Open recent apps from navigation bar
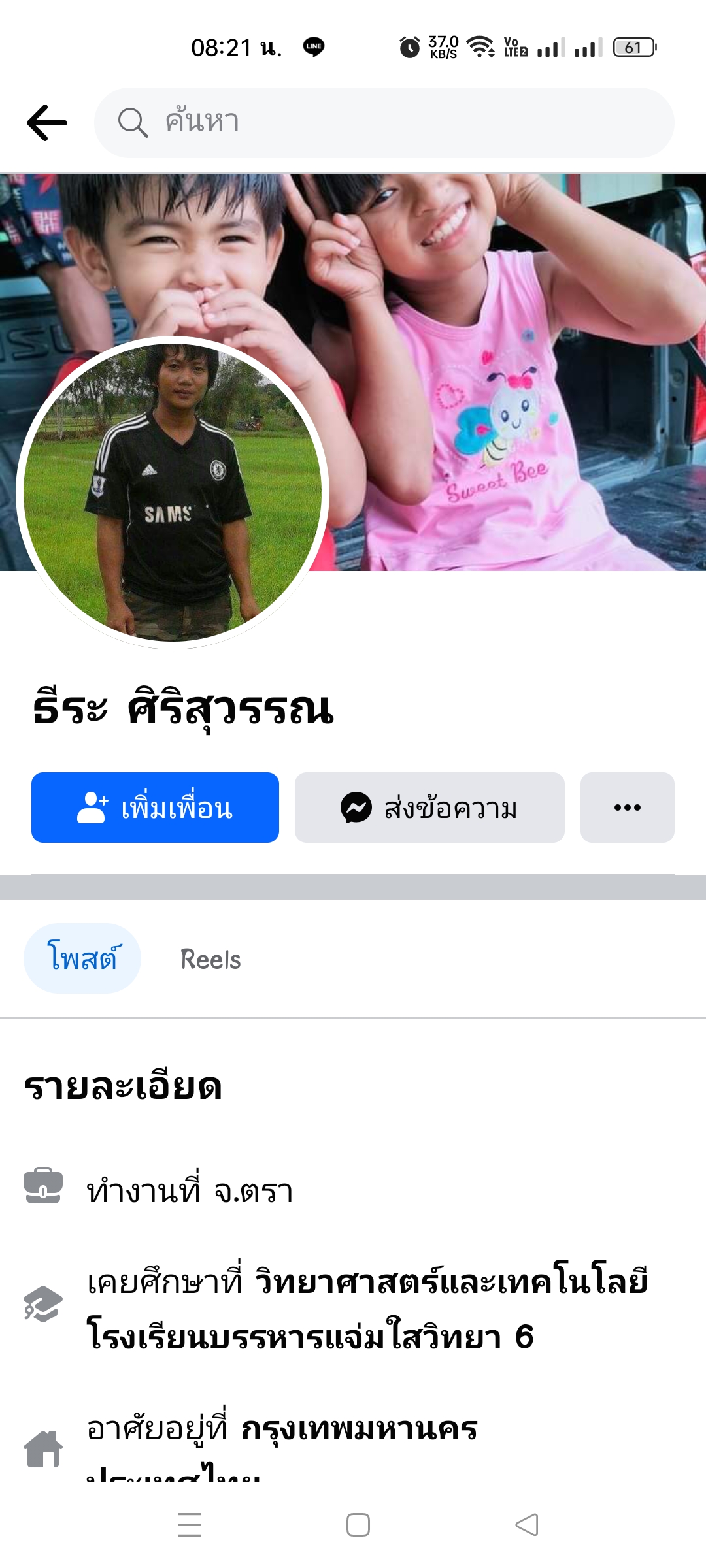The width and height of the screenshot is (706, 1568). (190, 1524)
